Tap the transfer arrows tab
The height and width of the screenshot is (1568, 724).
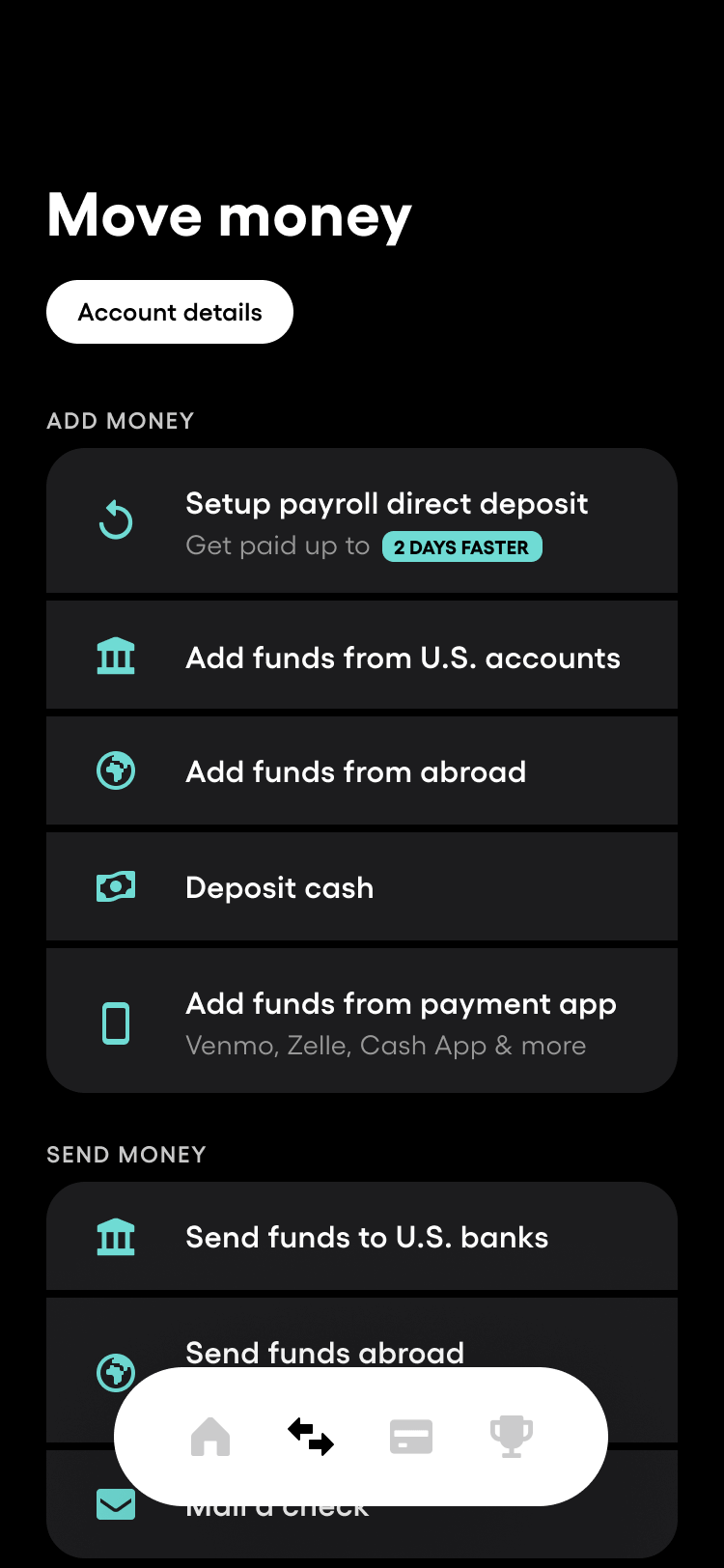311,1437
